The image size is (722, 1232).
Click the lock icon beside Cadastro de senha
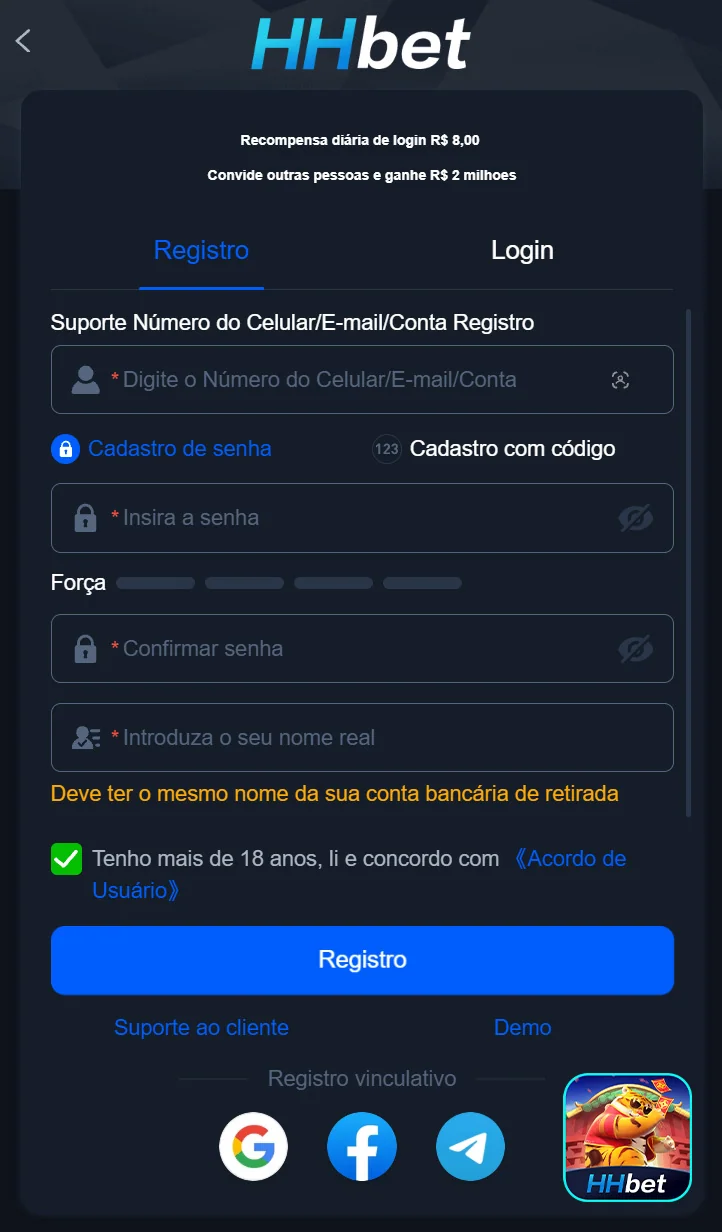[64, 448]
